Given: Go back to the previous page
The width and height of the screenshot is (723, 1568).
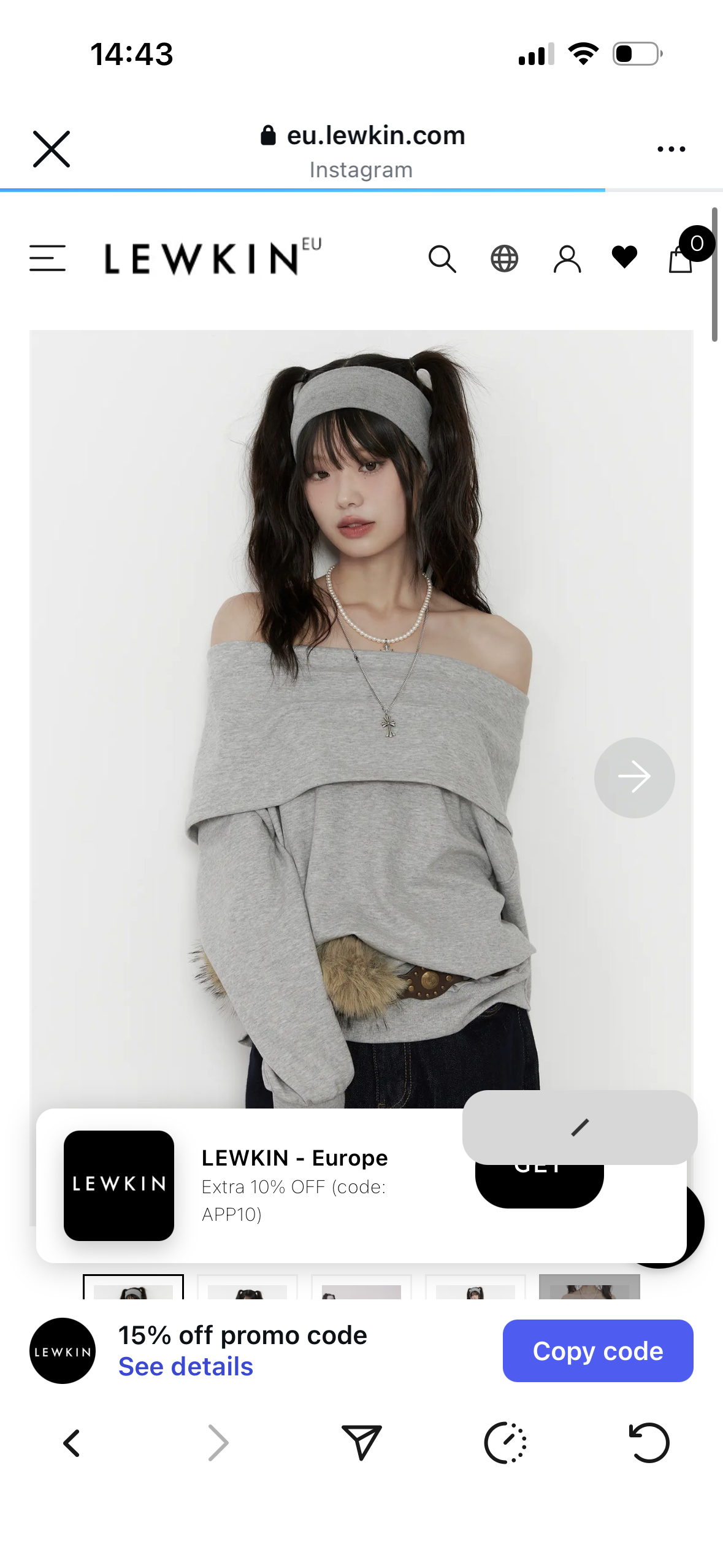Looking at the screenshot, I should (72, 1443).
